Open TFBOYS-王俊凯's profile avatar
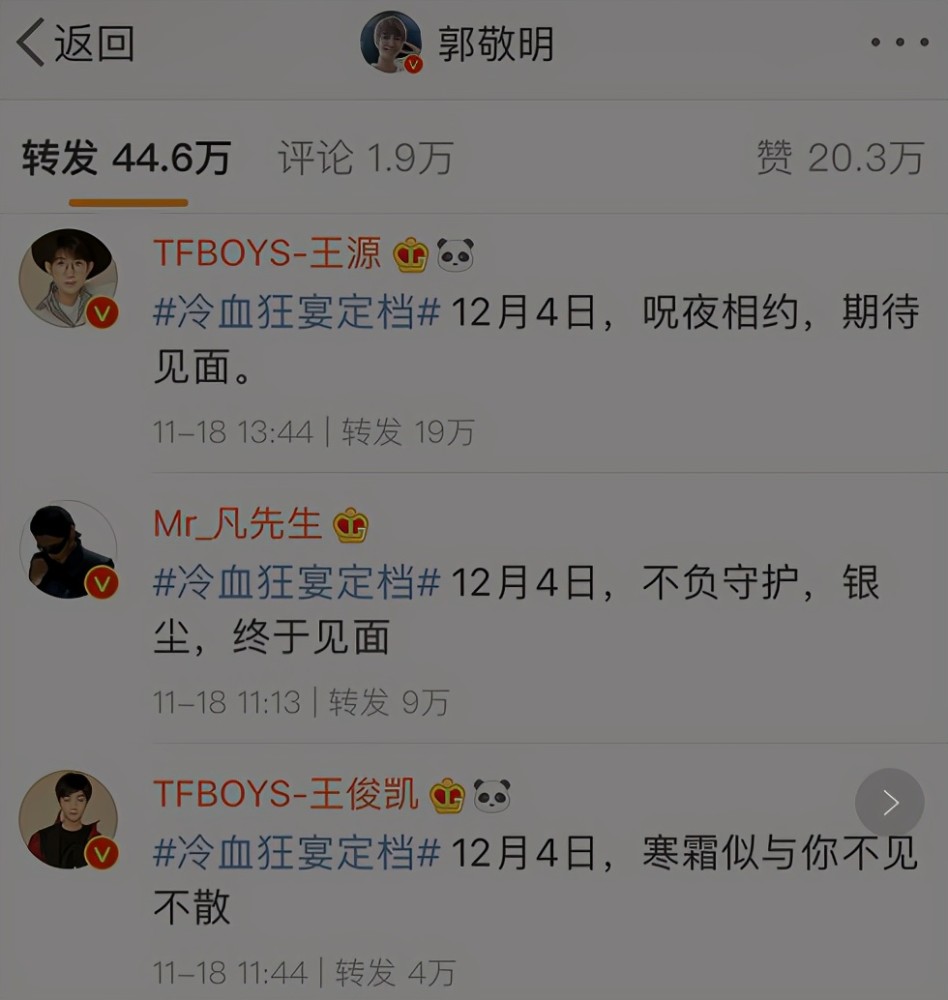The height and width of the screenshot is (1000, 948). click(69, 819)
